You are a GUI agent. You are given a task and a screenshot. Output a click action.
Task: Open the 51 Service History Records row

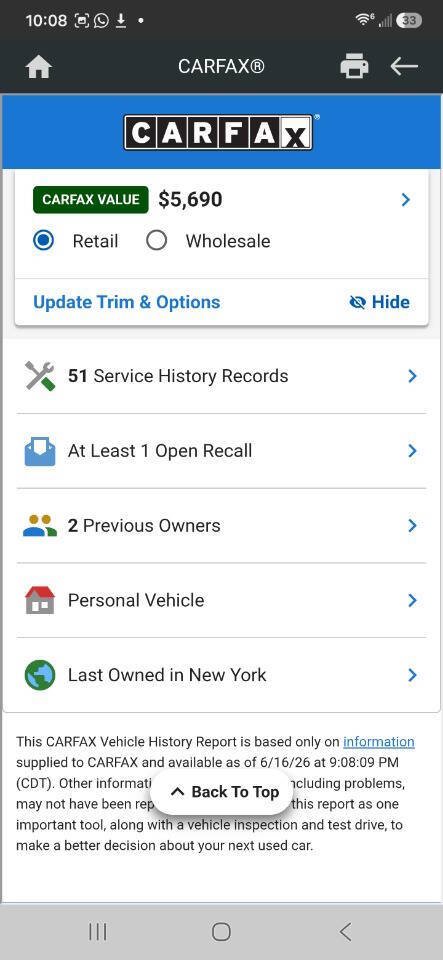pos(222,376)
